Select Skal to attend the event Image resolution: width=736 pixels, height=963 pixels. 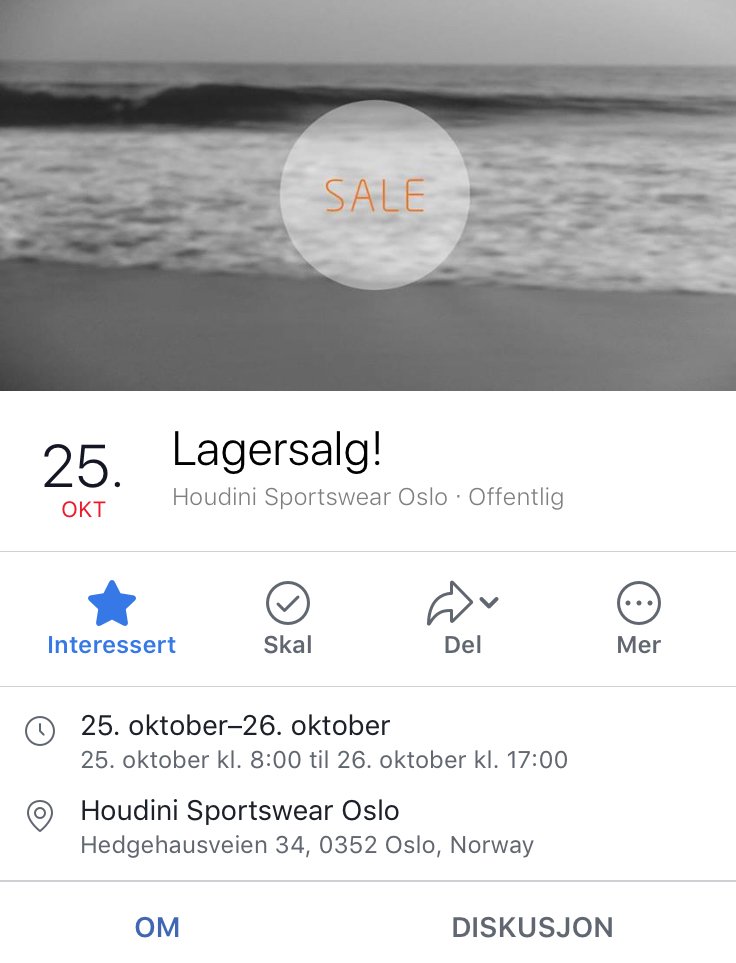[x=288, y=619]
